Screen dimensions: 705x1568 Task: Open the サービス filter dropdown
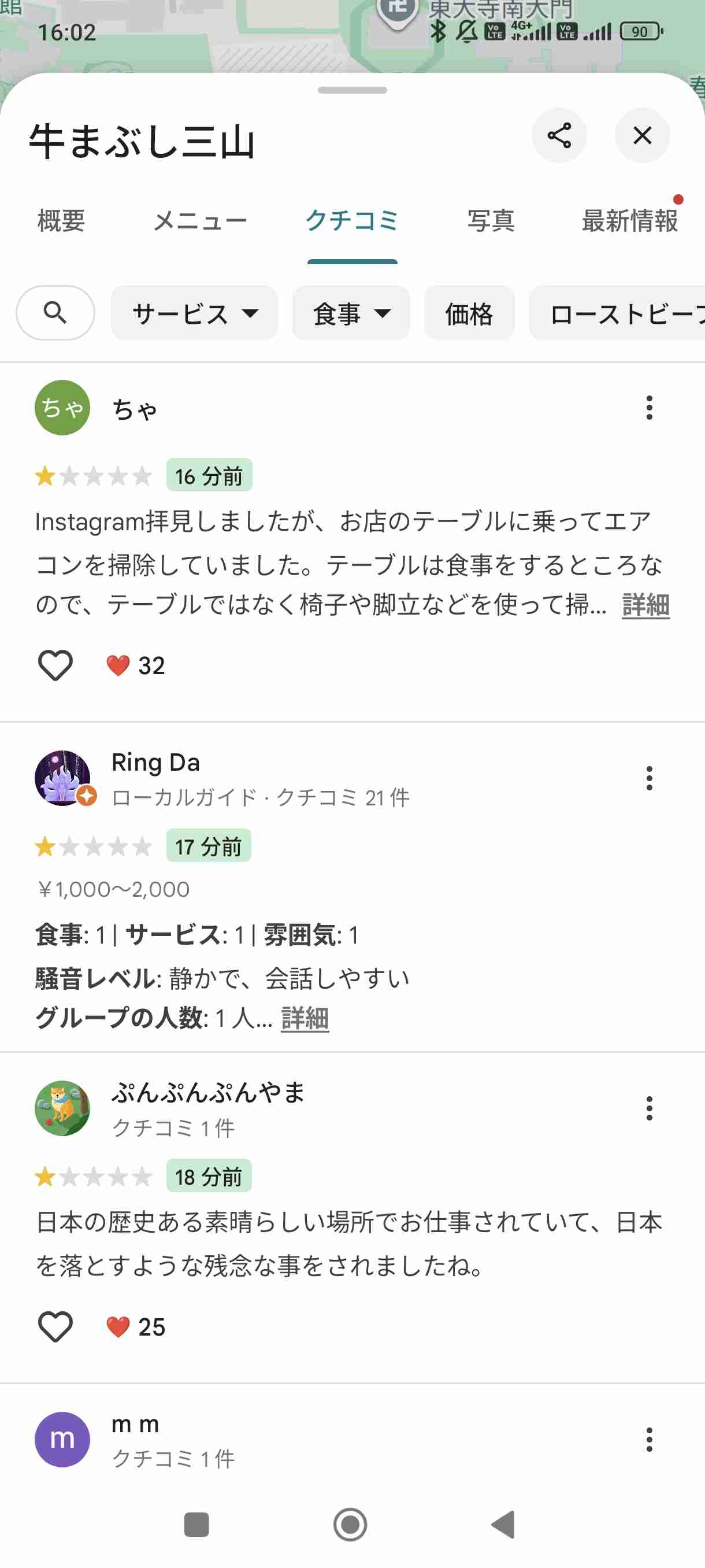[x=194, y=313]
